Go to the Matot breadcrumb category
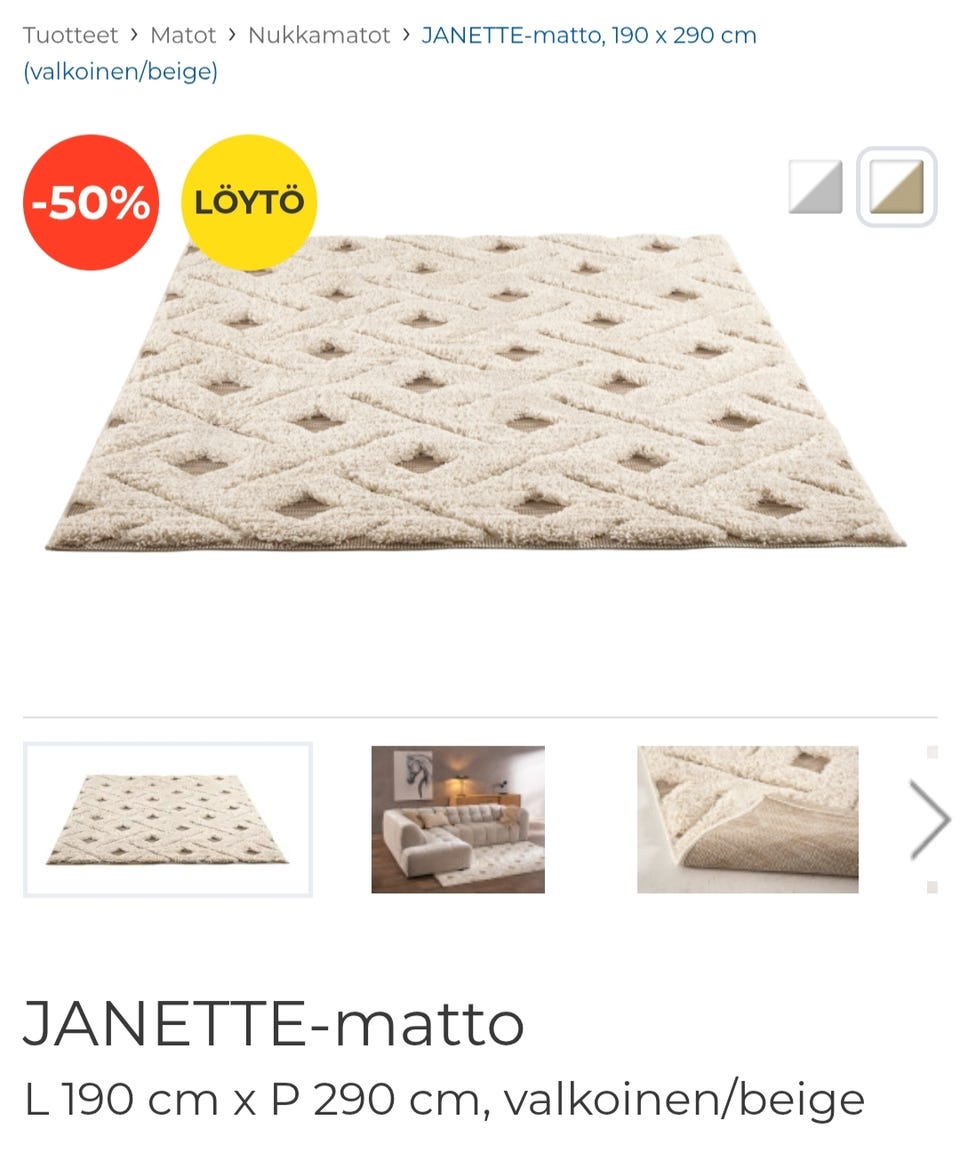 183,35
